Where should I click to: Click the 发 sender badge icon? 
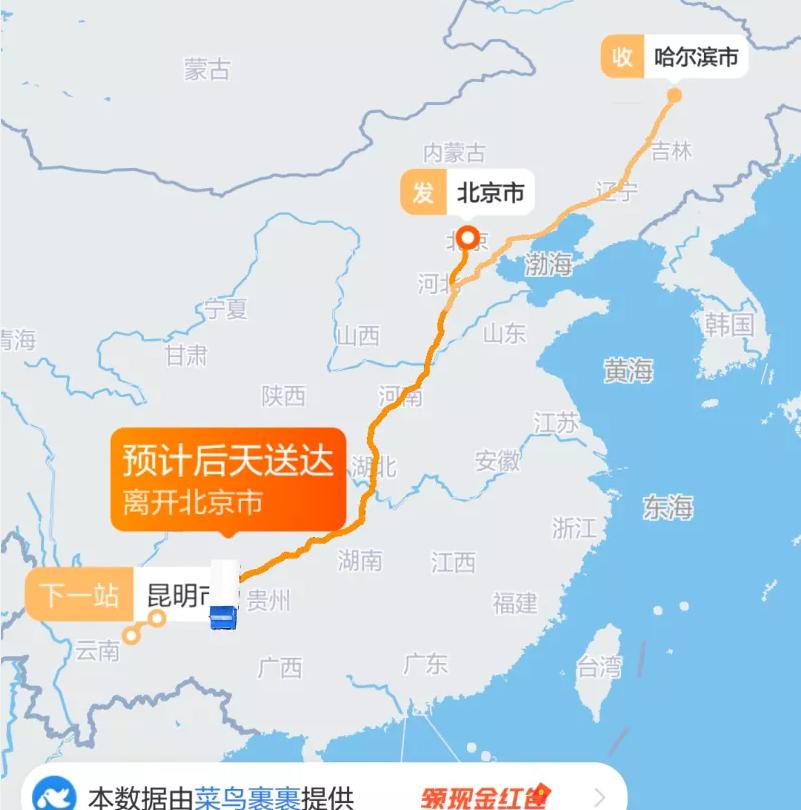tap(424, 193)
